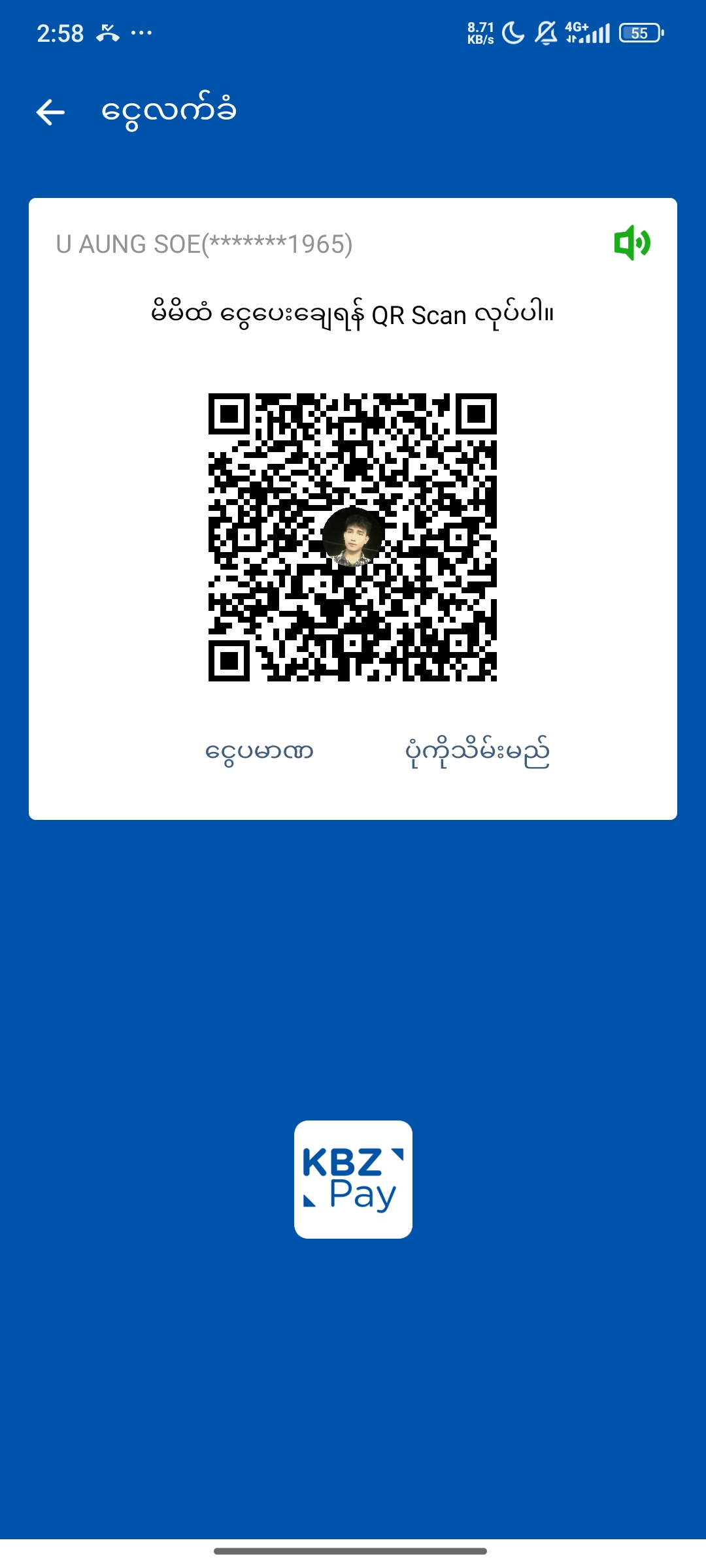This screenshot has width=706, height=1568.
Task: Go back from the ငွေလက်ခံ screen
Action: tap(50, 112)
